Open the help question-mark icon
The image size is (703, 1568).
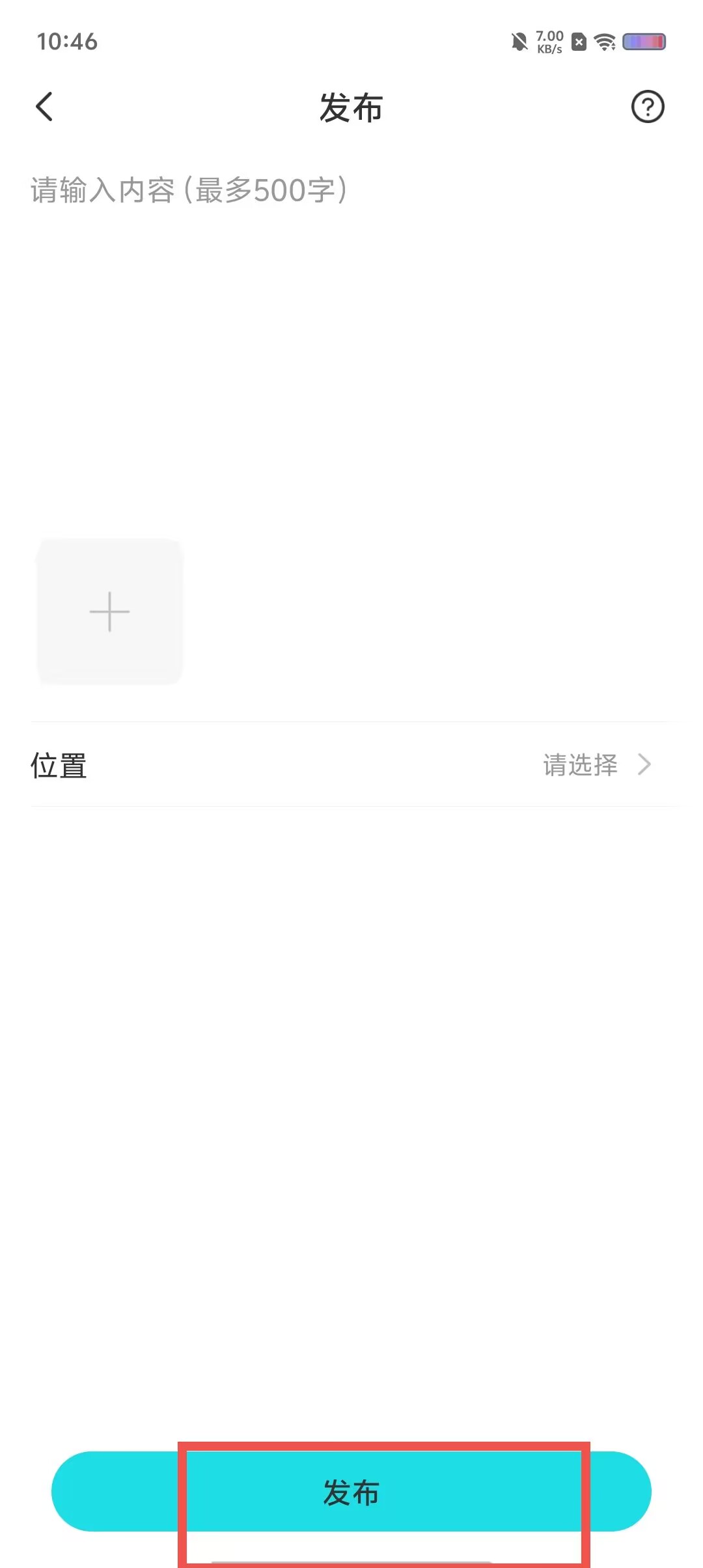pos(648,107)
